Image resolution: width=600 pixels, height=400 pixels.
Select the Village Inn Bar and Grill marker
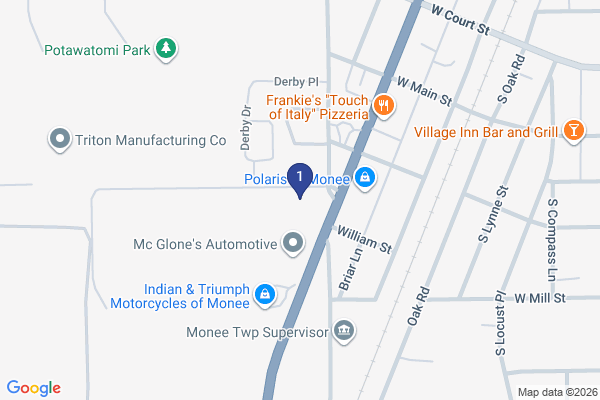click(x=574, y=131)
